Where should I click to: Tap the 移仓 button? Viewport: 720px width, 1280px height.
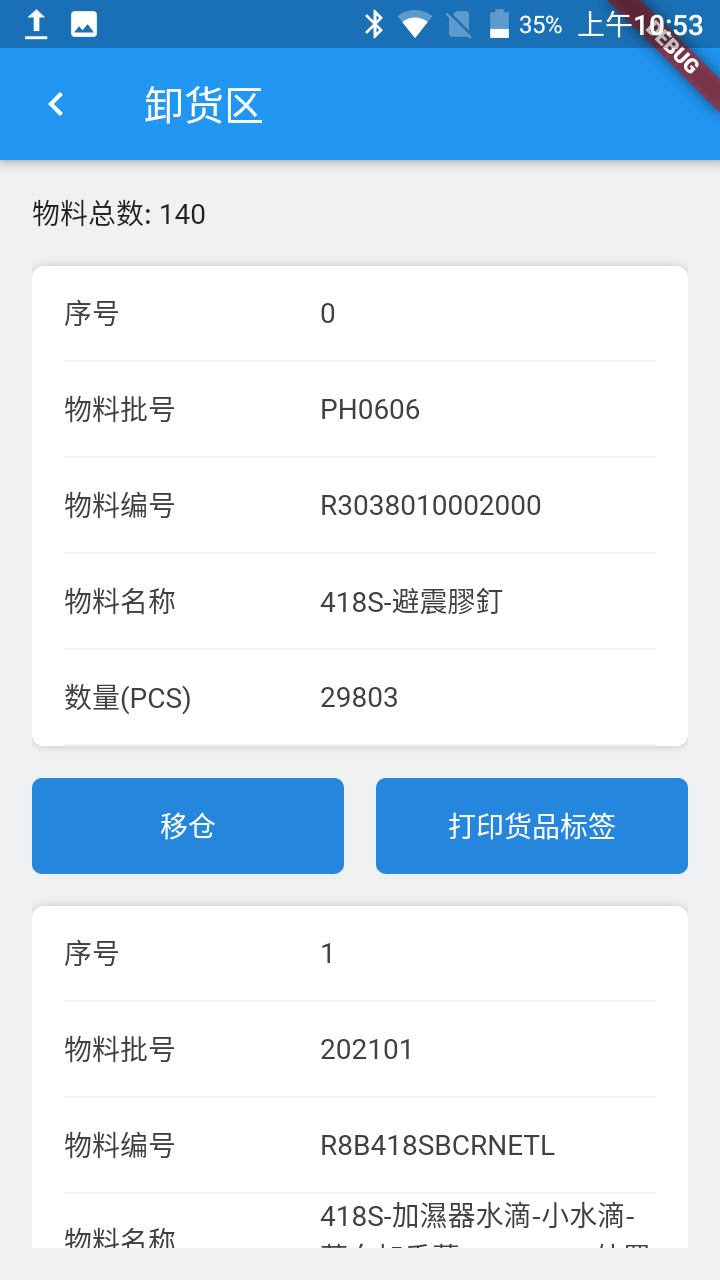pos(188,826)
